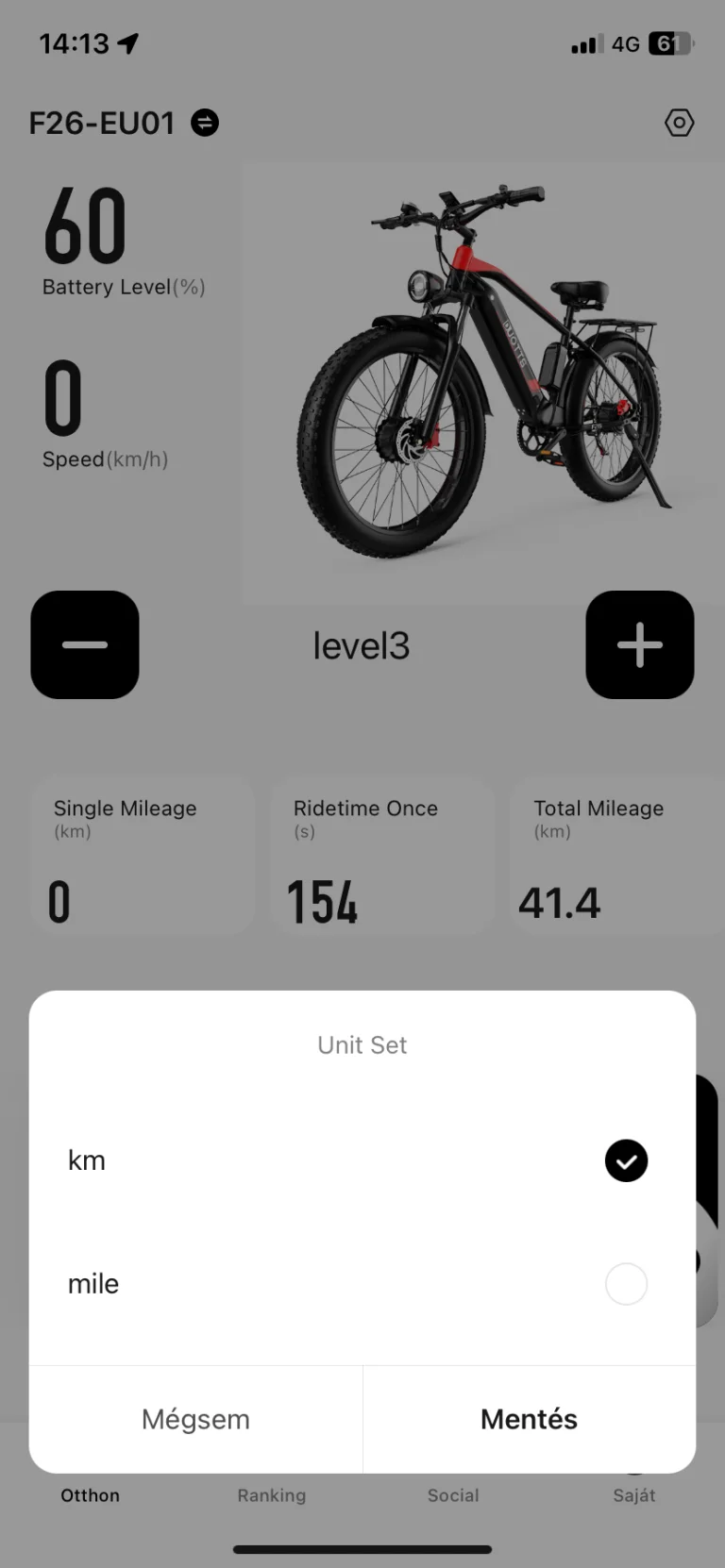725x1568 pixels.
Task: Open the Ranking leaderboard icon
Action: click(271, 1472)
